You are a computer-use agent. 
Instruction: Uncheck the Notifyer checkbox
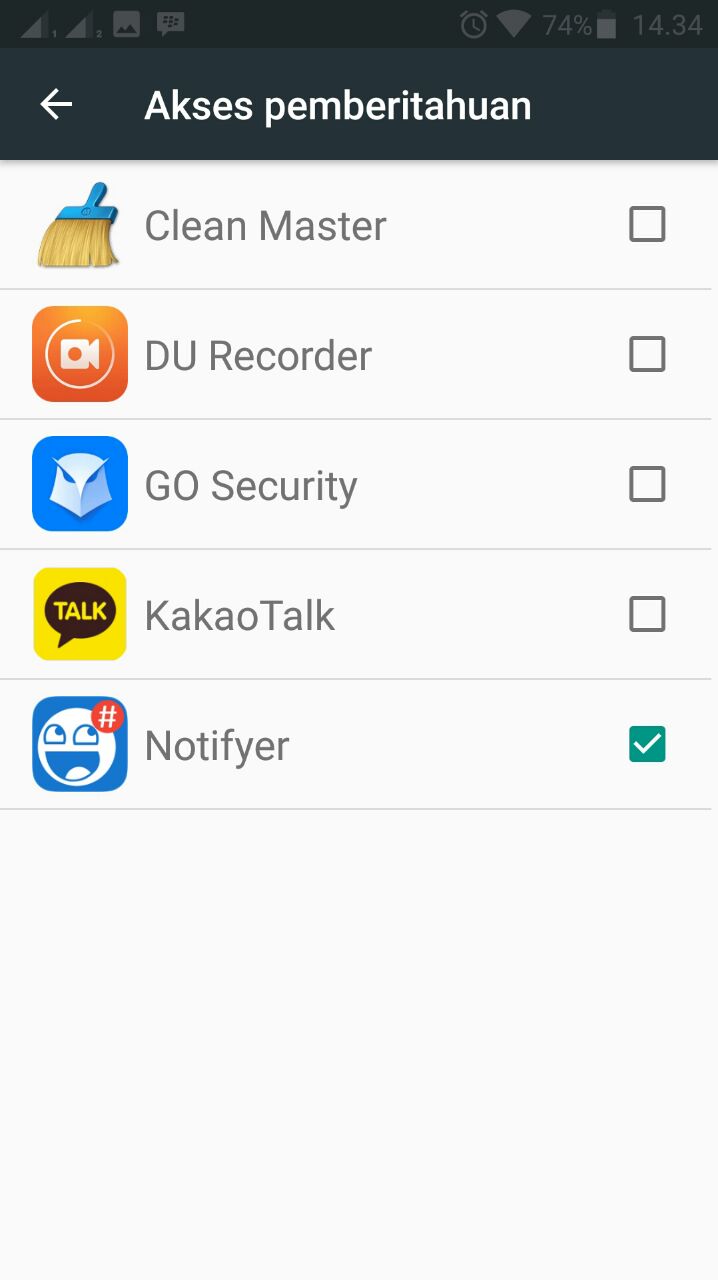click(x=647, y=744)
